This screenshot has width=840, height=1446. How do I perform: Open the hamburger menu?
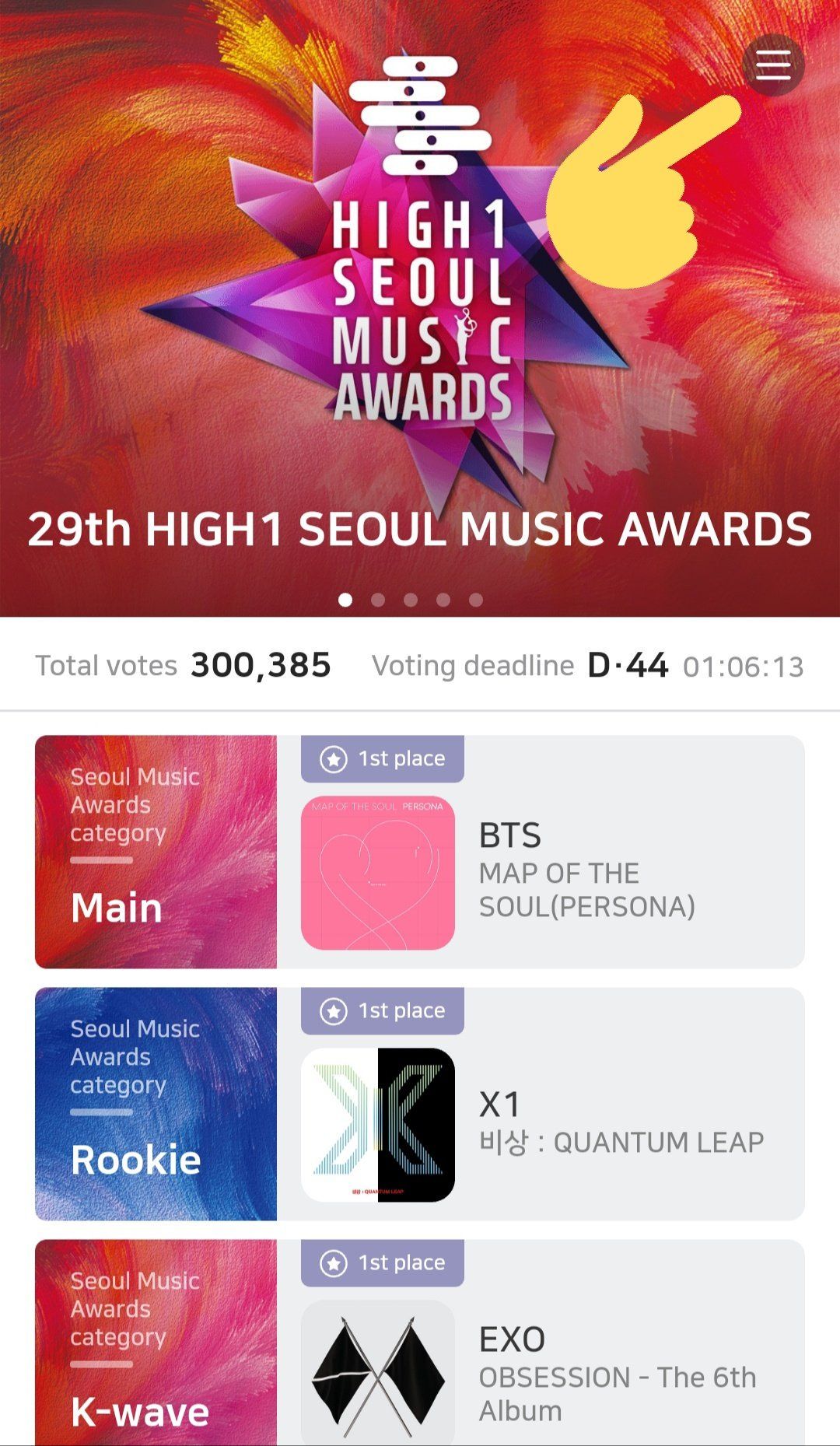(773, 65)
